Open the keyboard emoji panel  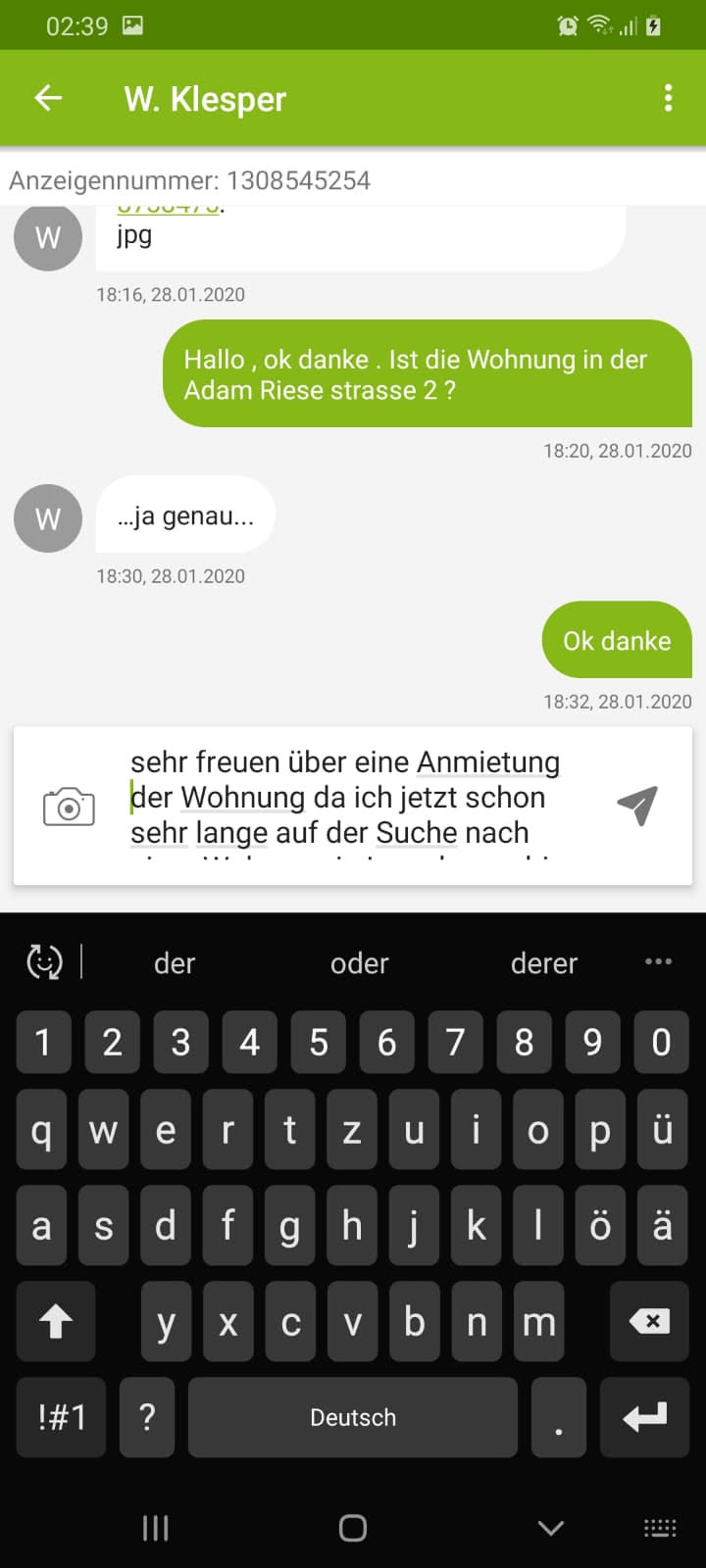click(x=44, y=962)
